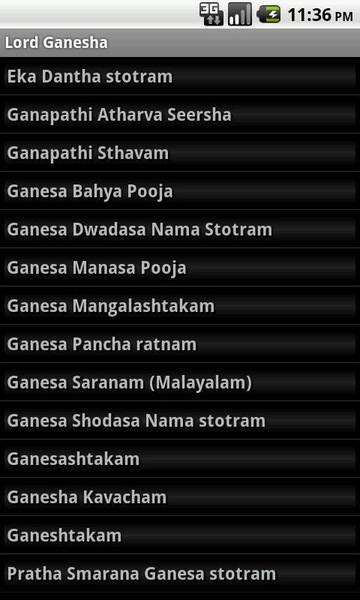Screen dimensions: 360x600
Task: Open Eka Dantha stotram
Action: [180, 76]
